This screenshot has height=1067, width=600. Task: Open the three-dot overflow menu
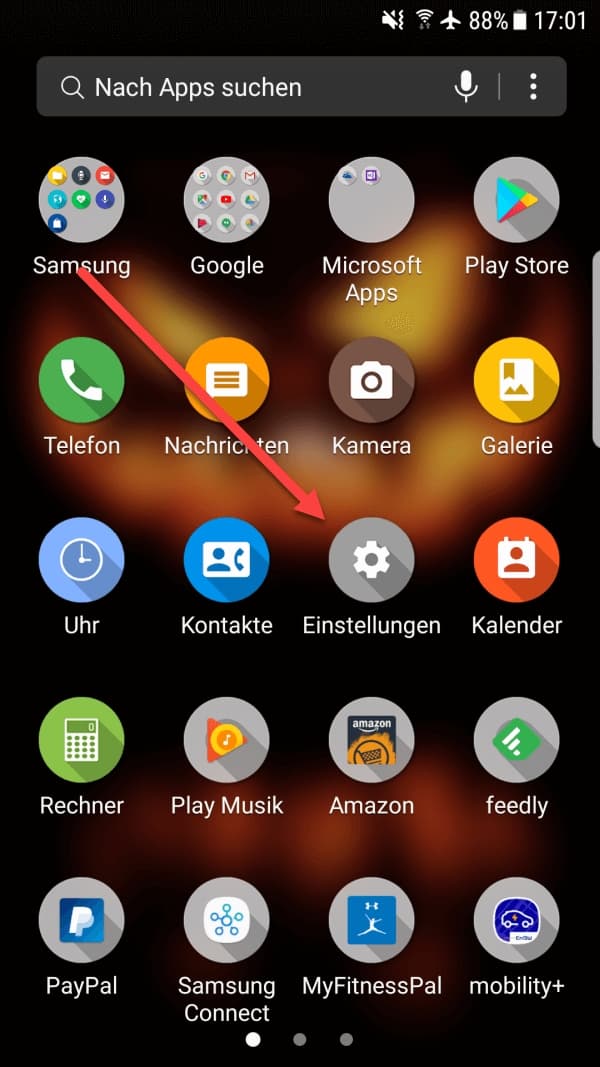[533, 87]
